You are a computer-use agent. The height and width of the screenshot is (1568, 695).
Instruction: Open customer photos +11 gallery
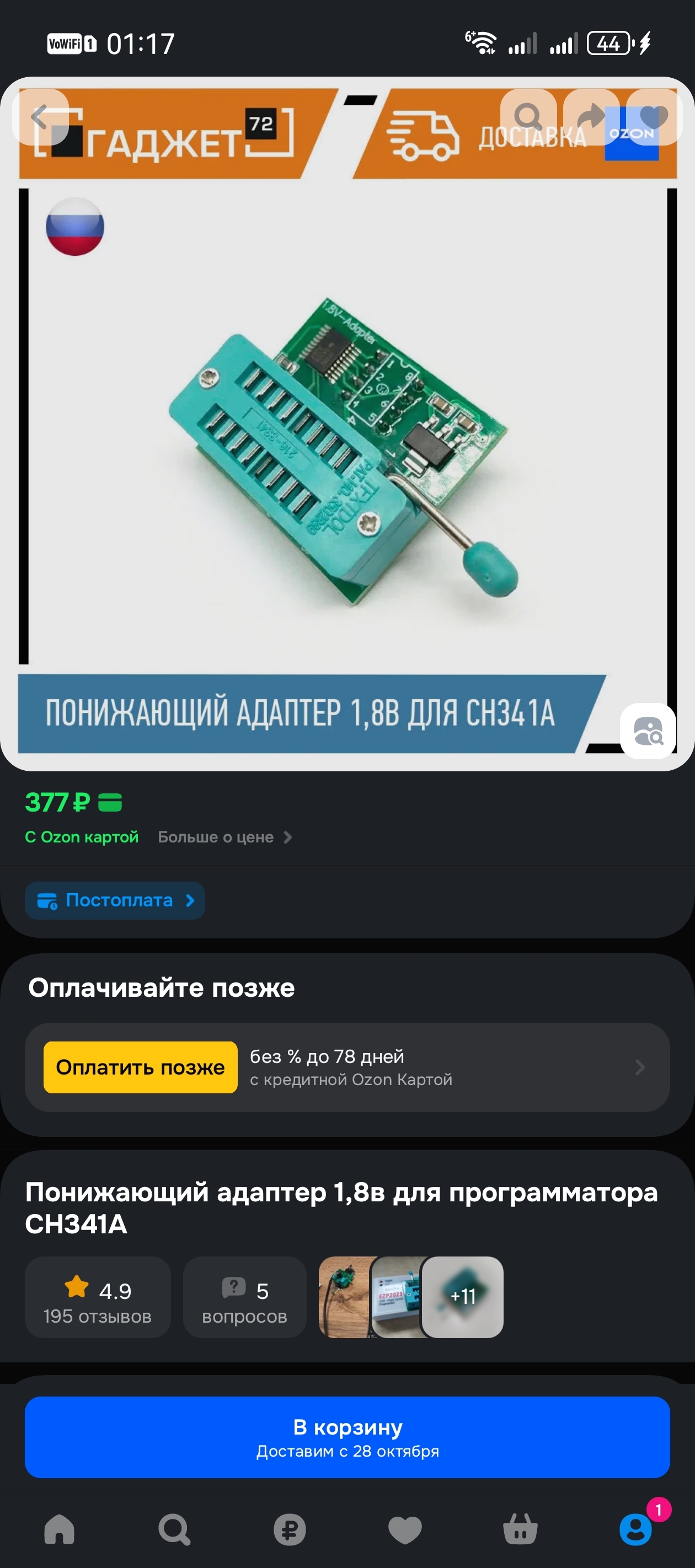(x=462, y=1297)
